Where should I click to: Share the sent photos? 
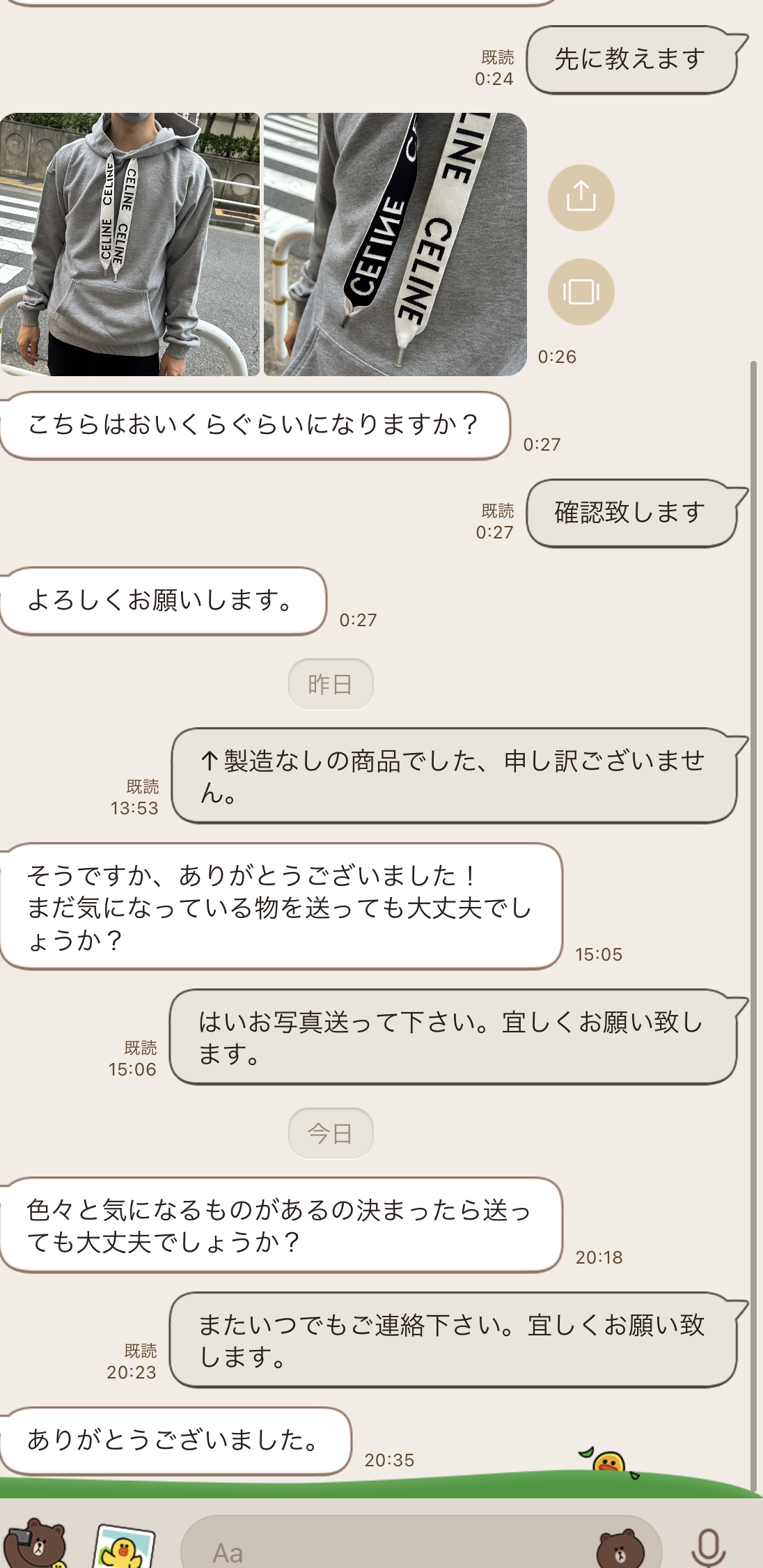pos(581,198)
